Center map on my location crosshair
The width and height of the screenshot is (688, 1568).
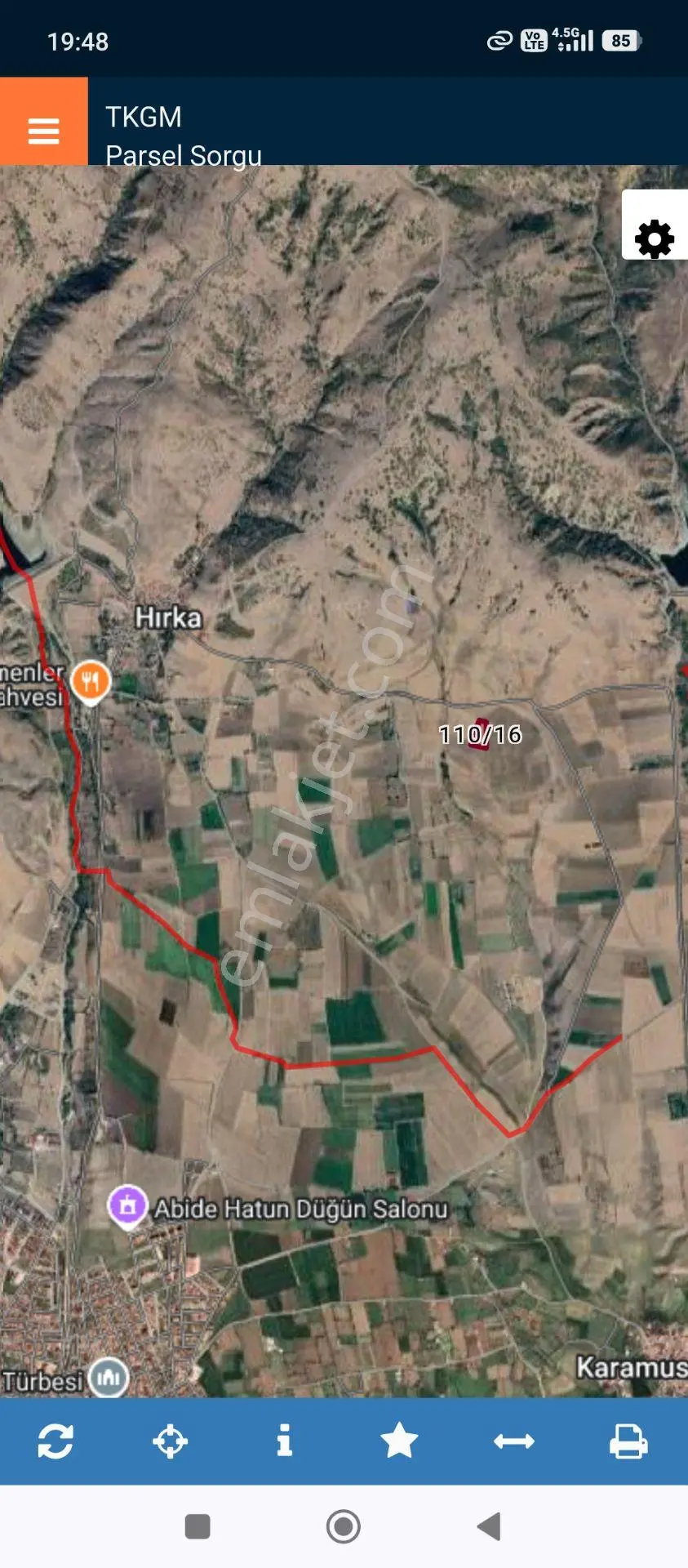(x=170, y=1441)
